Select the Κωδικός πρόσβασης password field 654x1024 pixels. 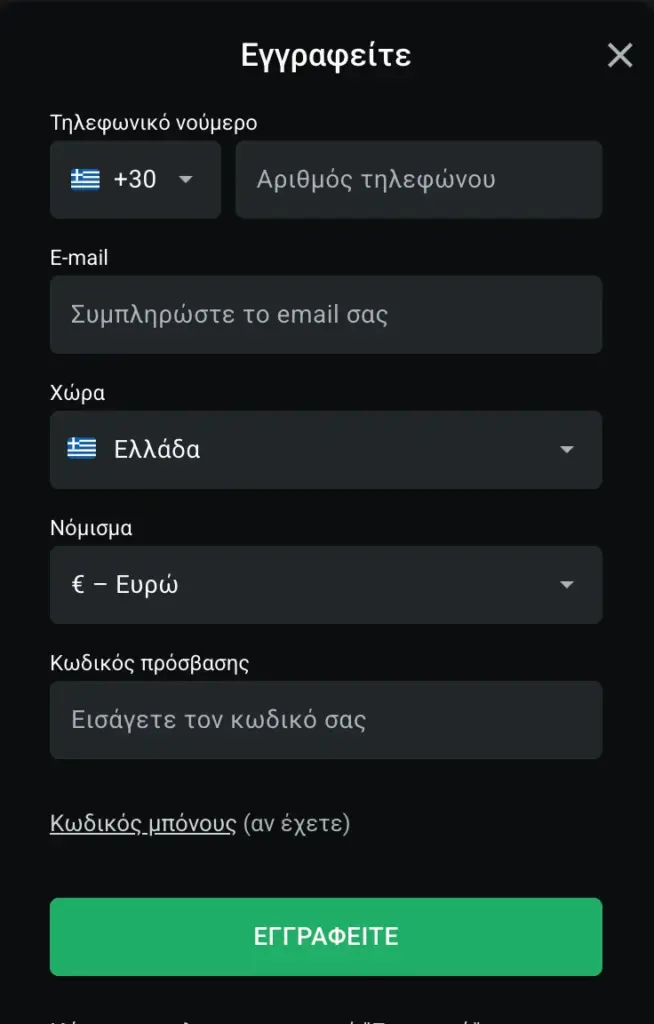pyautogui.click(x=326, y=720)
